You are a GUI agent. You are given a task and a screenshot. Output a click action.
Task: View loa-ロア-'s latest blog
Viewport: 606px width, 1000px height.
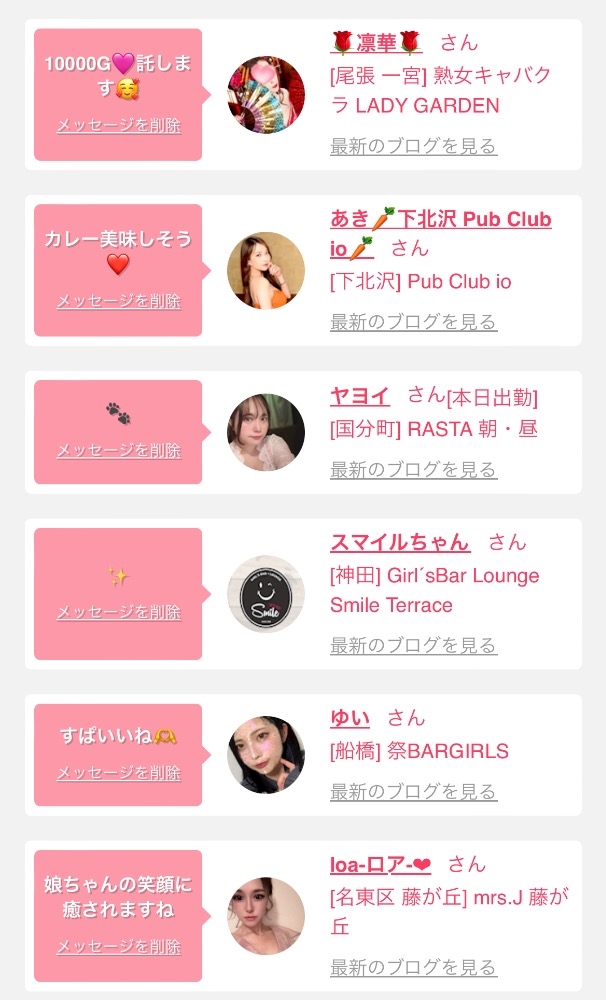413,967
